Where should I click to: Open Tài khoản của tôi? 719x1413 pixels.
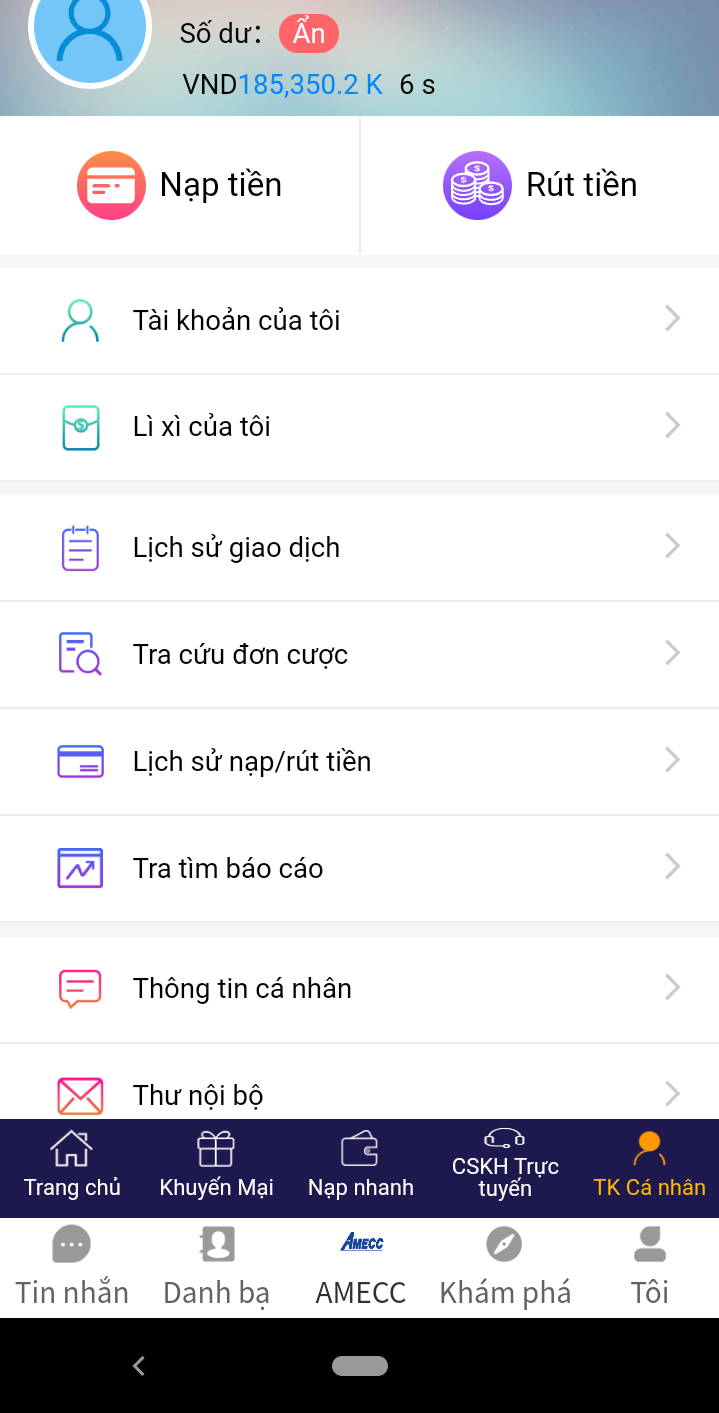click(x=359, y=321)
